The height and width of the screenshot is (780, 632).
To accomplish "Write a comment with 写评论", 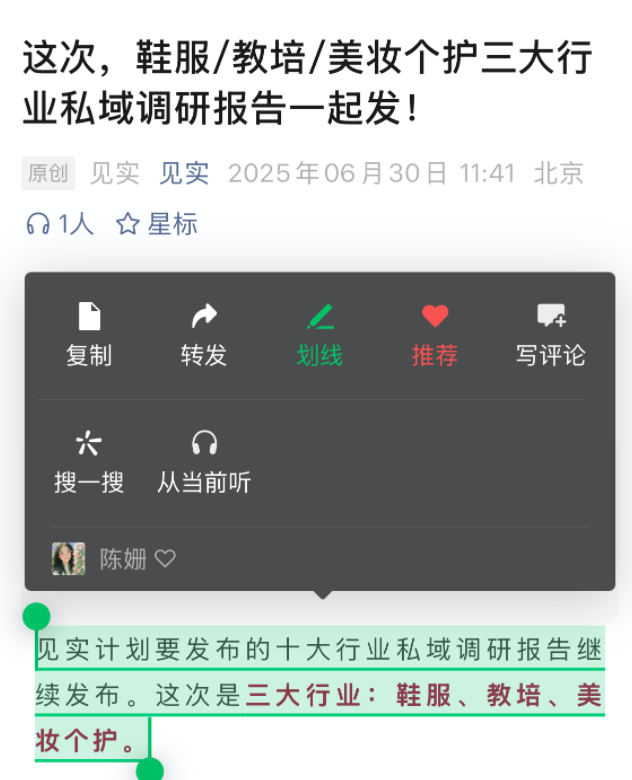I will coord(550,335).
